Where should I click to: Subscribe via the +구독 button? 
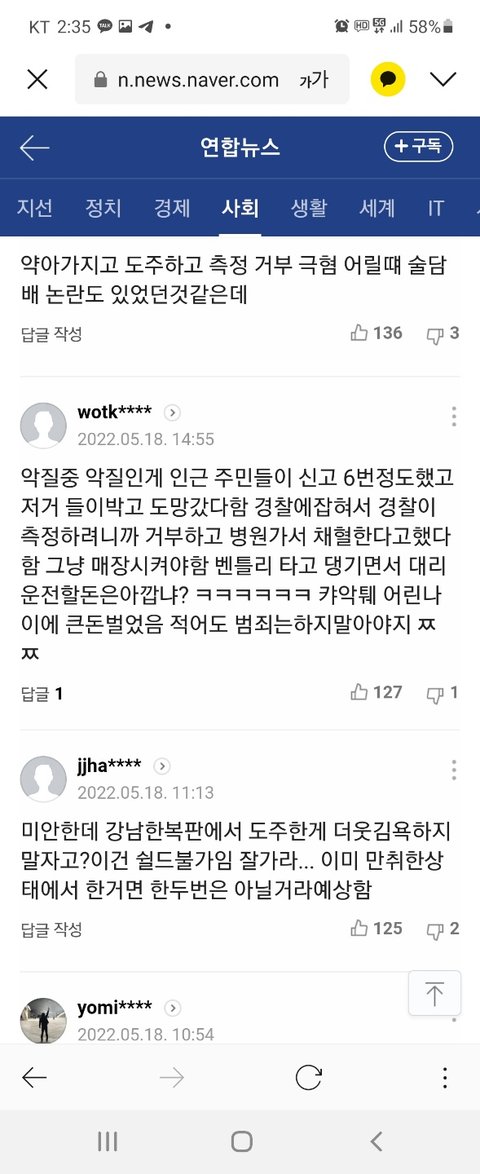pyautogui.click(x=419, y=147)
